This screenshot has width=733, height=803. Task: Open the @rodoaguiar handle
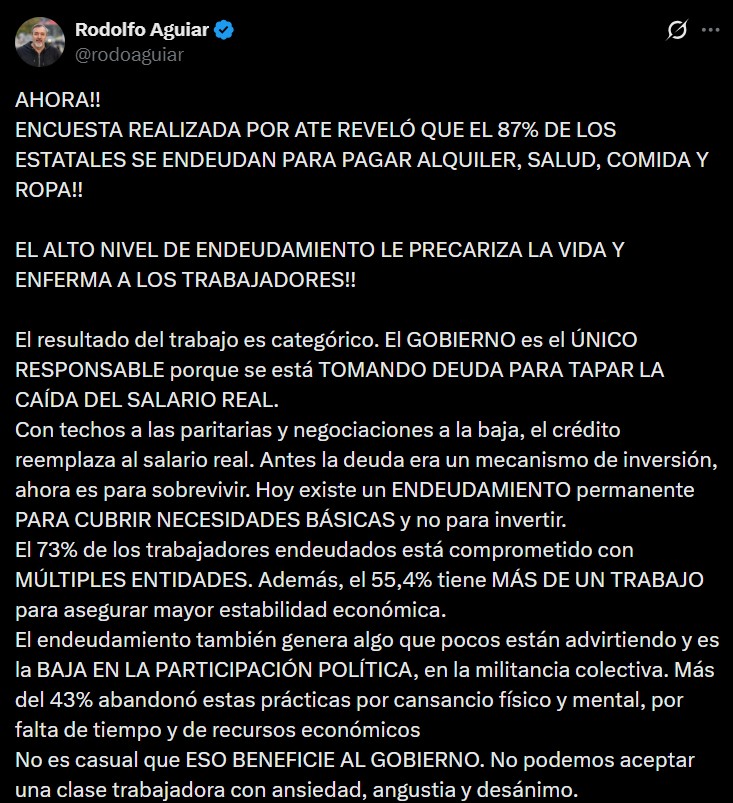click(129, 55)
